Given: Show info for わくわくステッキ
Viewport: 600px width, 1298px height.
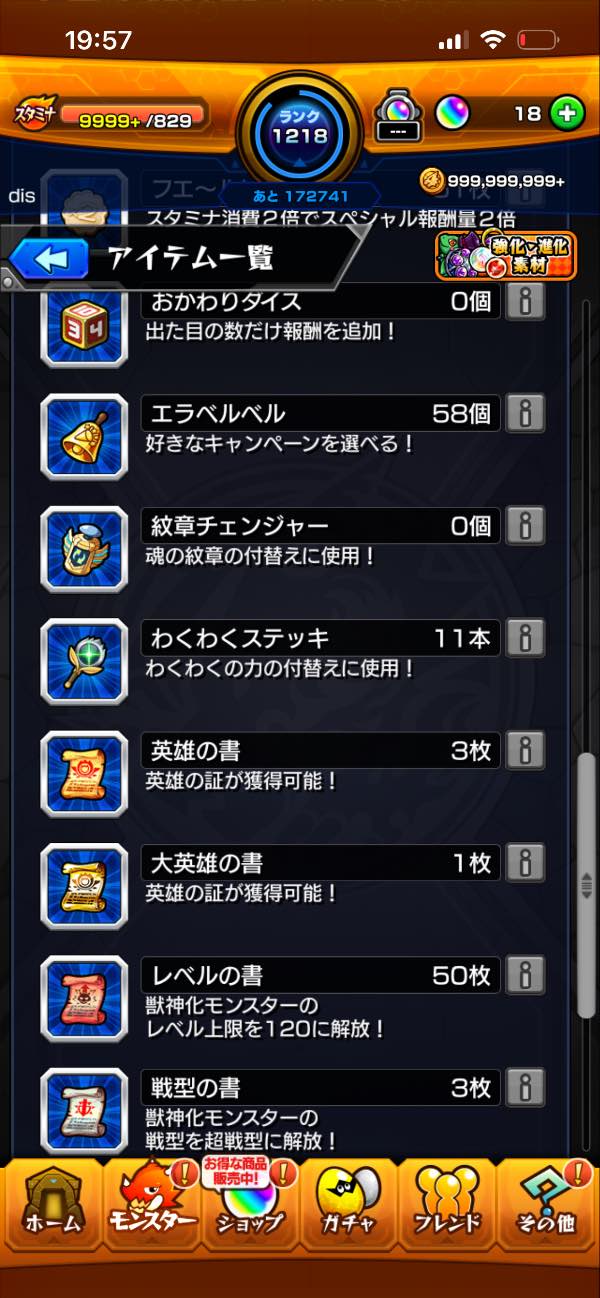Looking at the screenshot, I should click(525, 637).
